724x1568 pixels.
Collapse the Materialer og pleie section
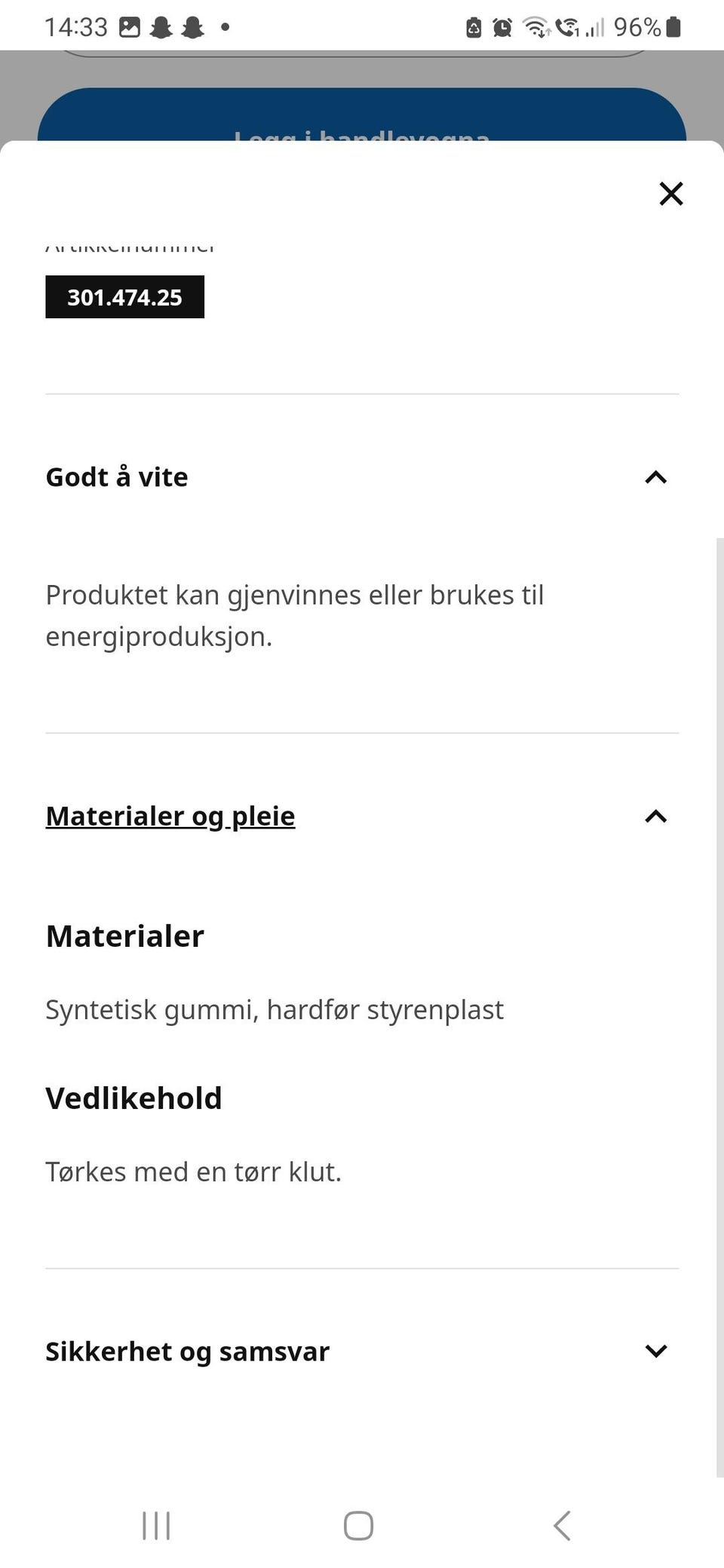[655, 816]
